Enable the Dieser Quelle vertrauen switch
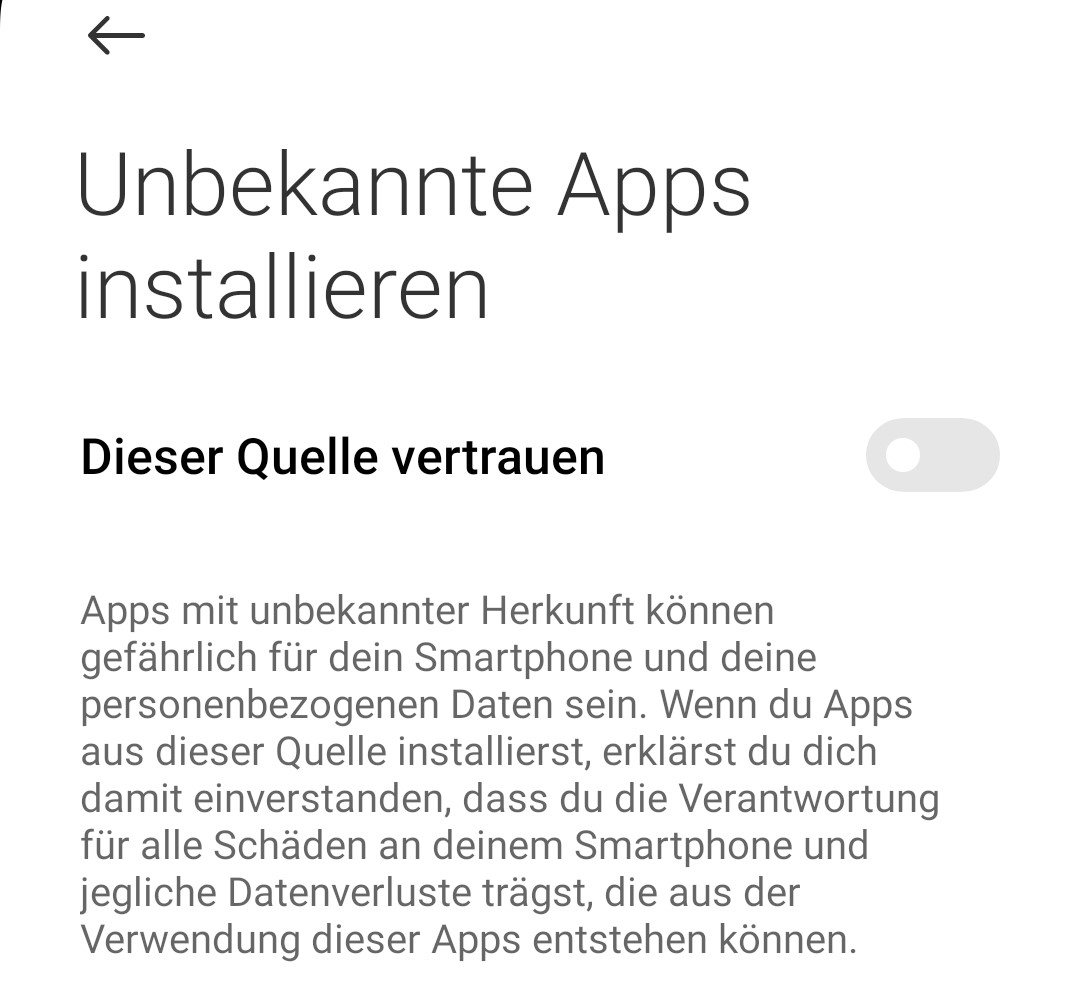The height and width of the screenshot is (988, 1068). tap(932, 455)
